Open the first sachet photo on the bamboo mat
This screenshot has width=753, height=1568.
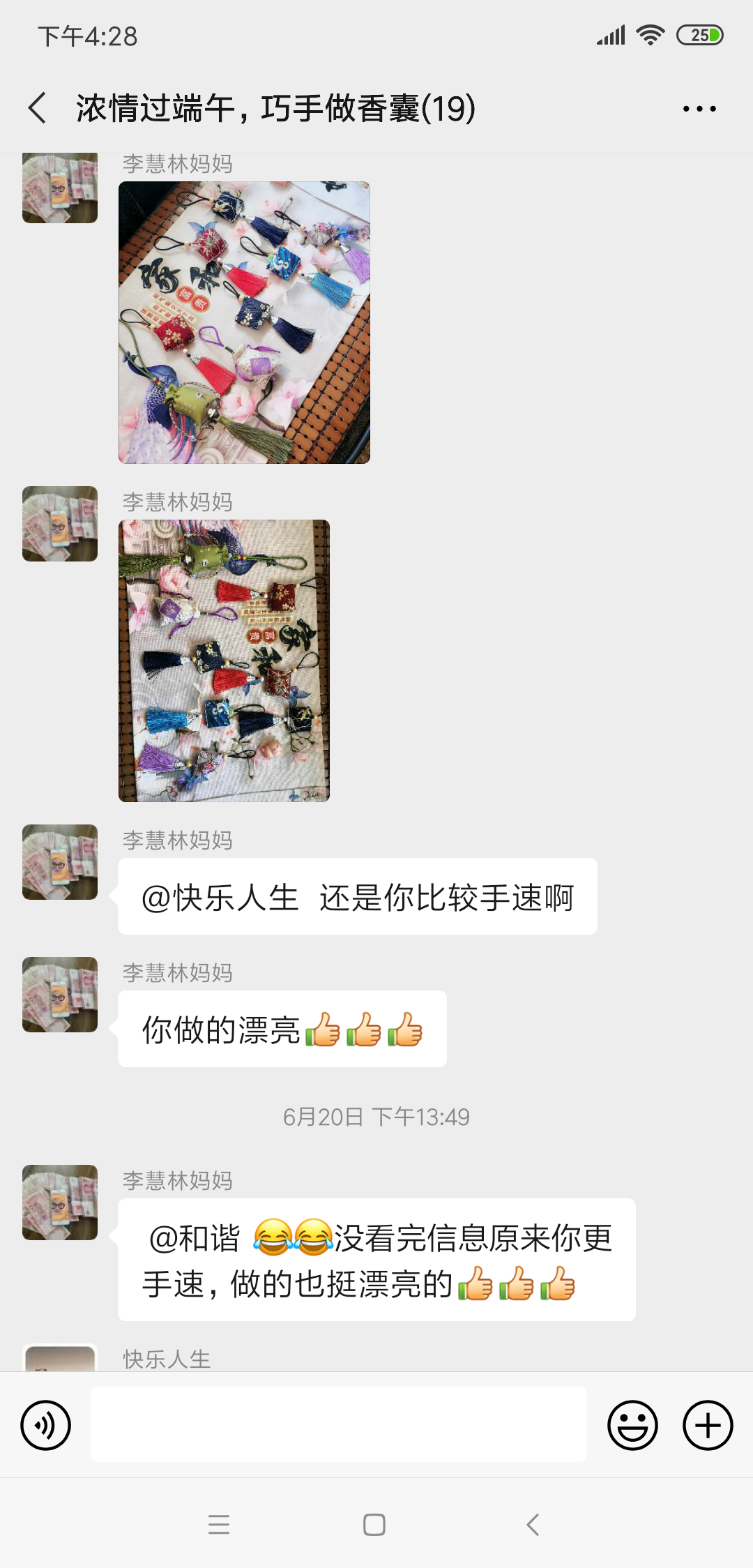(x=244, y=322)
